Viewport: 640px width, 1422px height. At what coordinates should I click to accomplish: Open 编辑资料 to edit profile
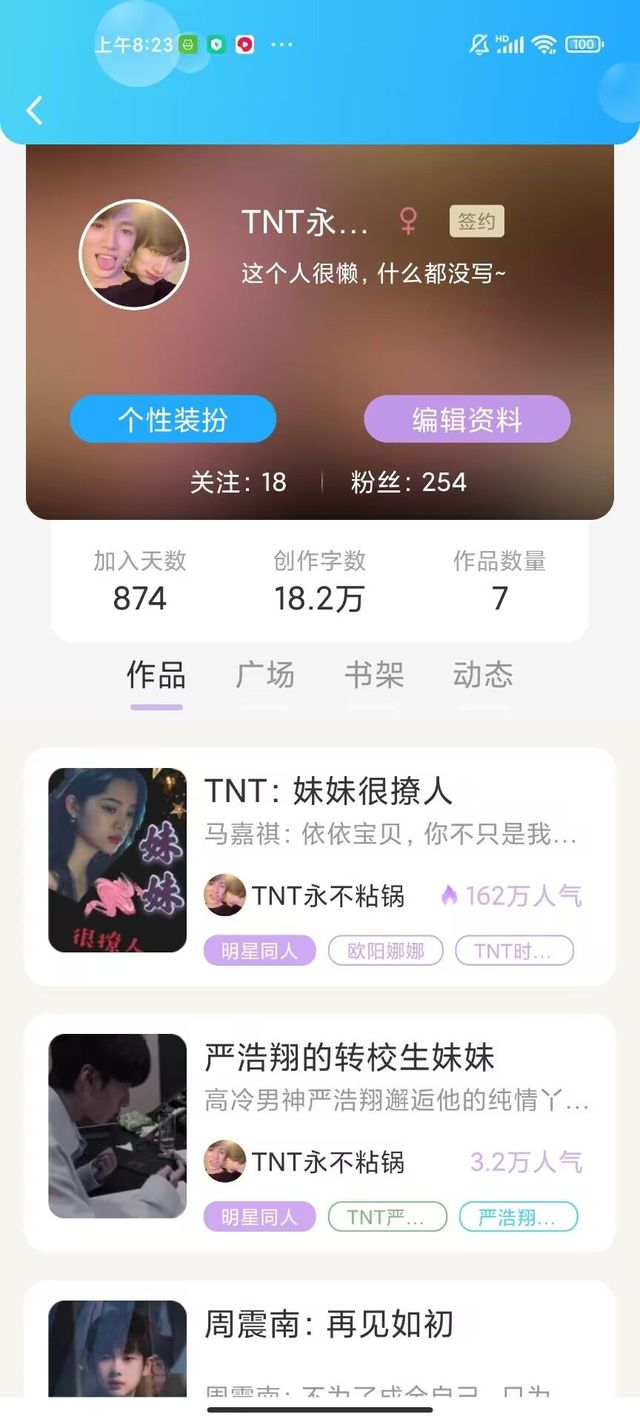466,419
